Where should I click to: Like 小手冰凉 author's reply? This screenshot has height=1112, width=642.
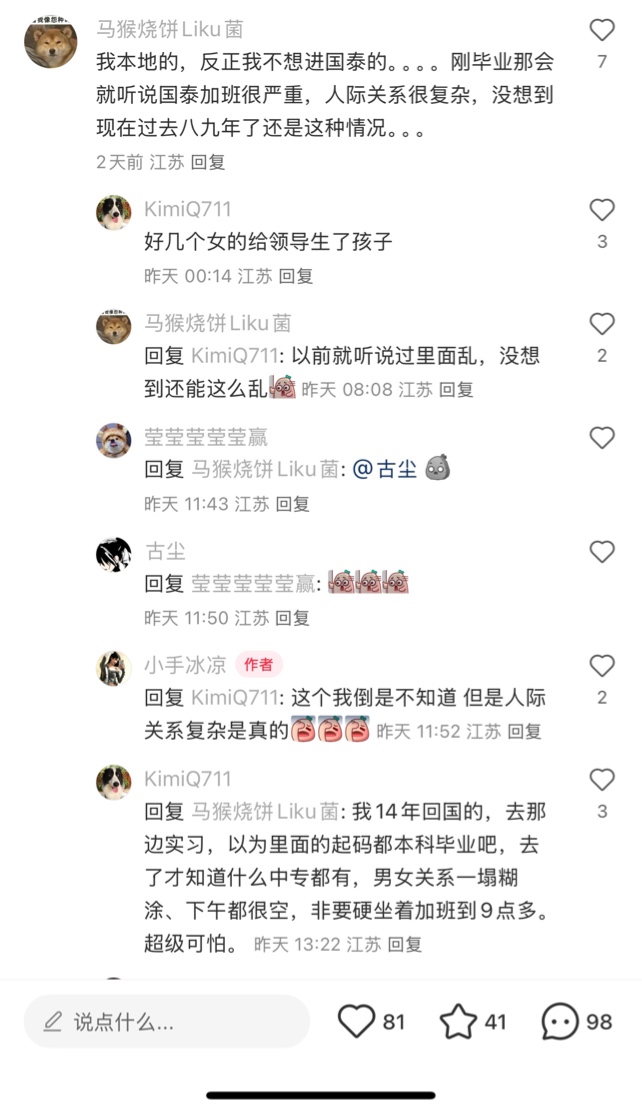(x=601, y=666)
